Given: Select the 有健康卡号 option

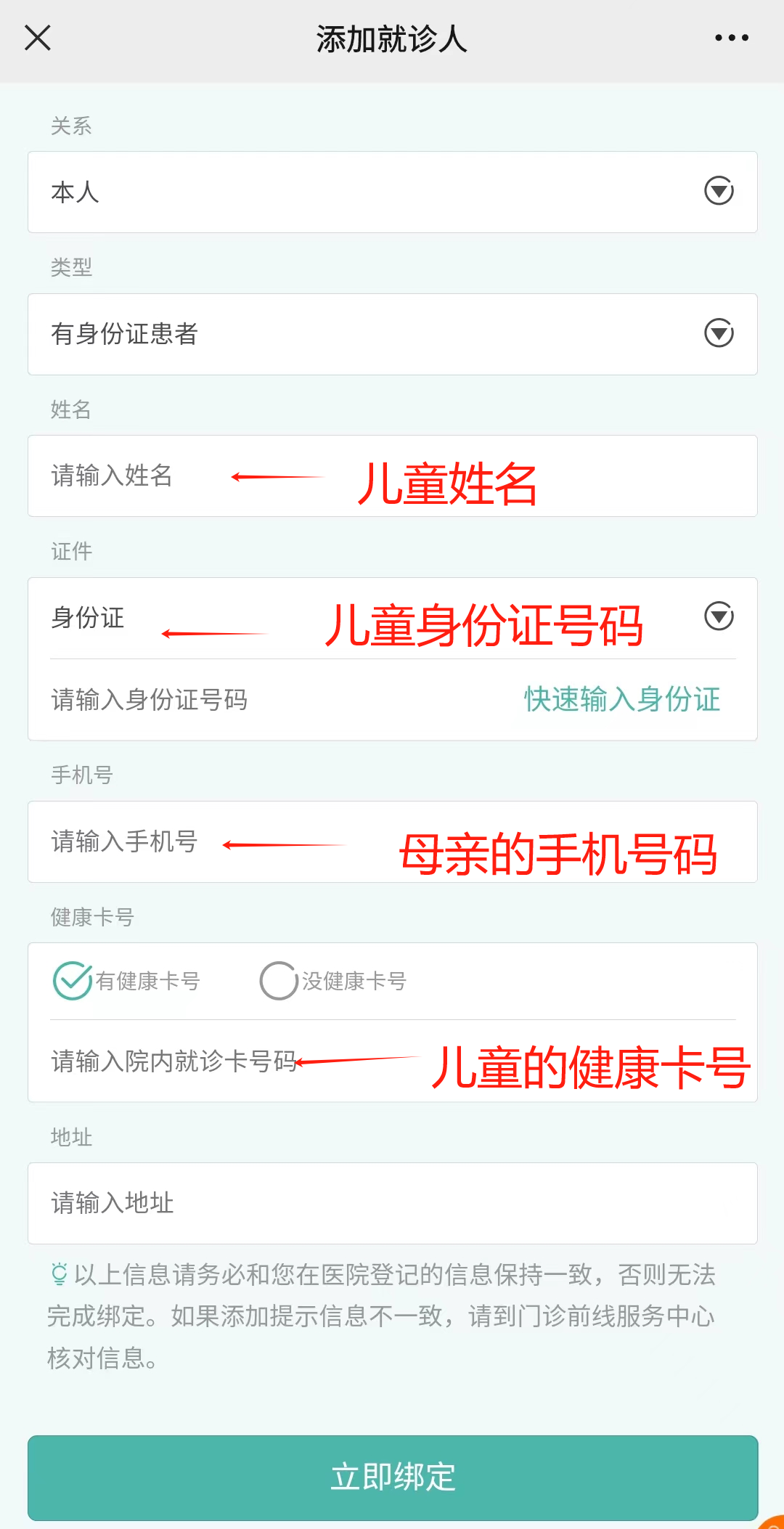Looking at the screenshot, I should (x=126, y=981).
